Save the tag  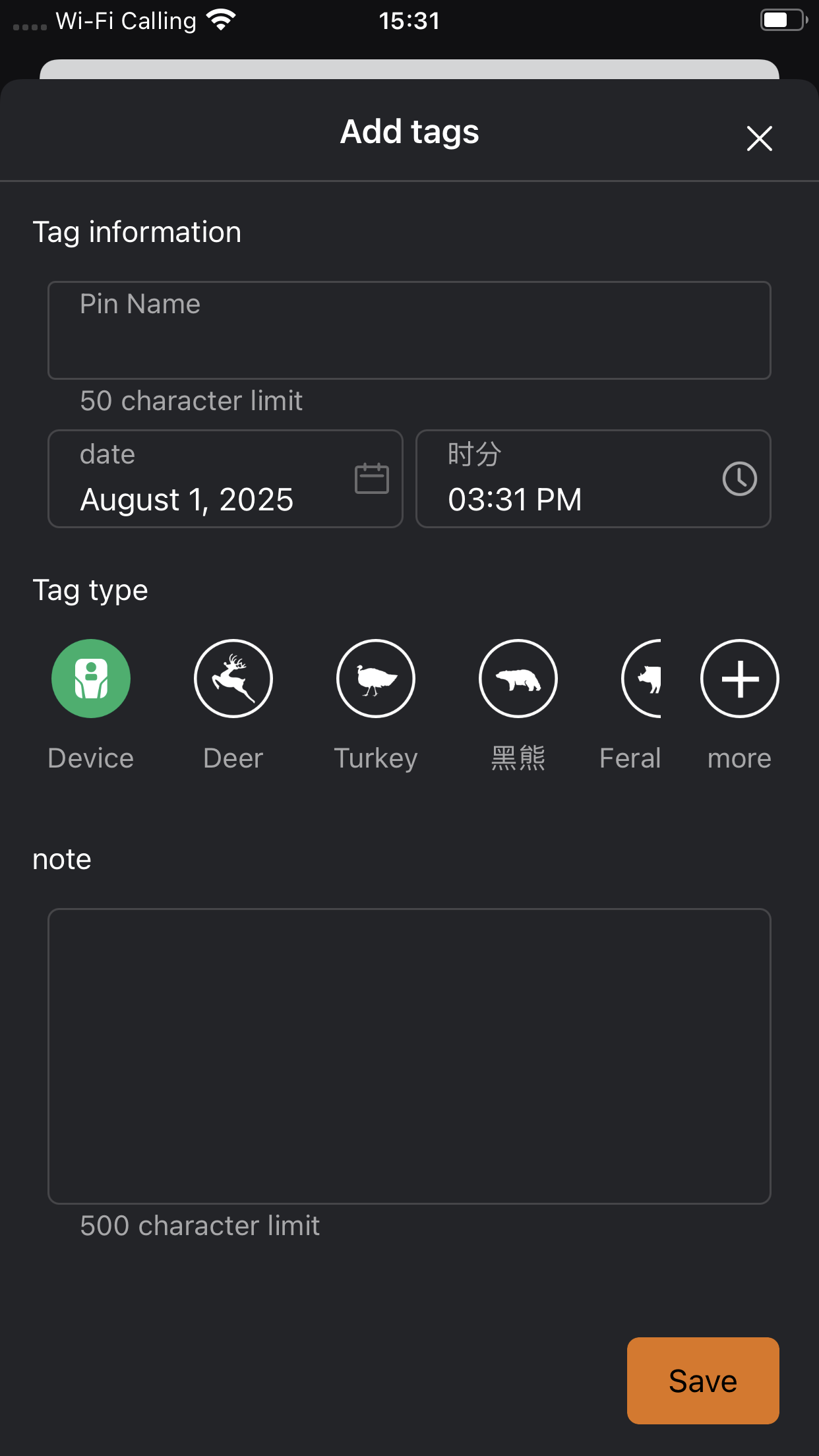tap(702, 1380)
